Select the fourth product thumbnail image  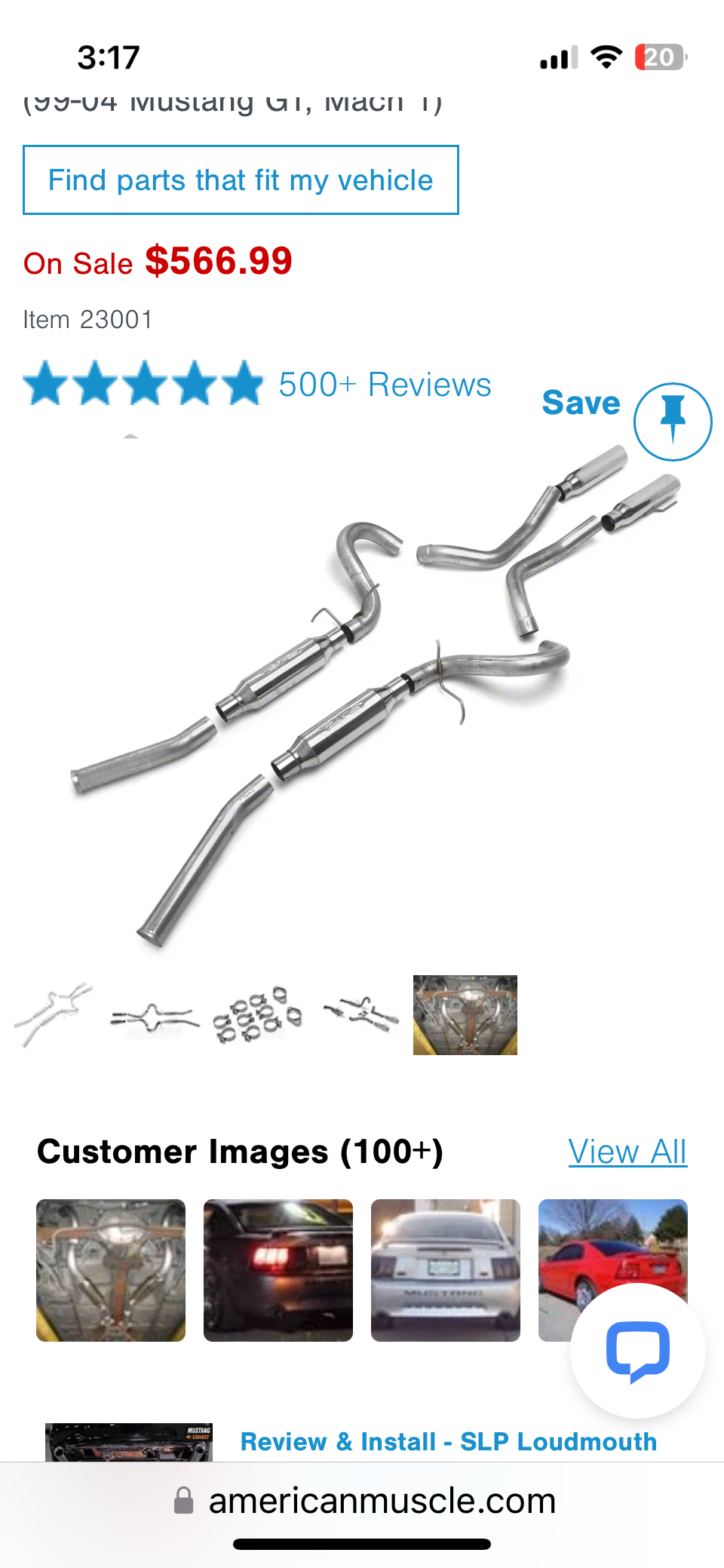tap(361, 1015)
